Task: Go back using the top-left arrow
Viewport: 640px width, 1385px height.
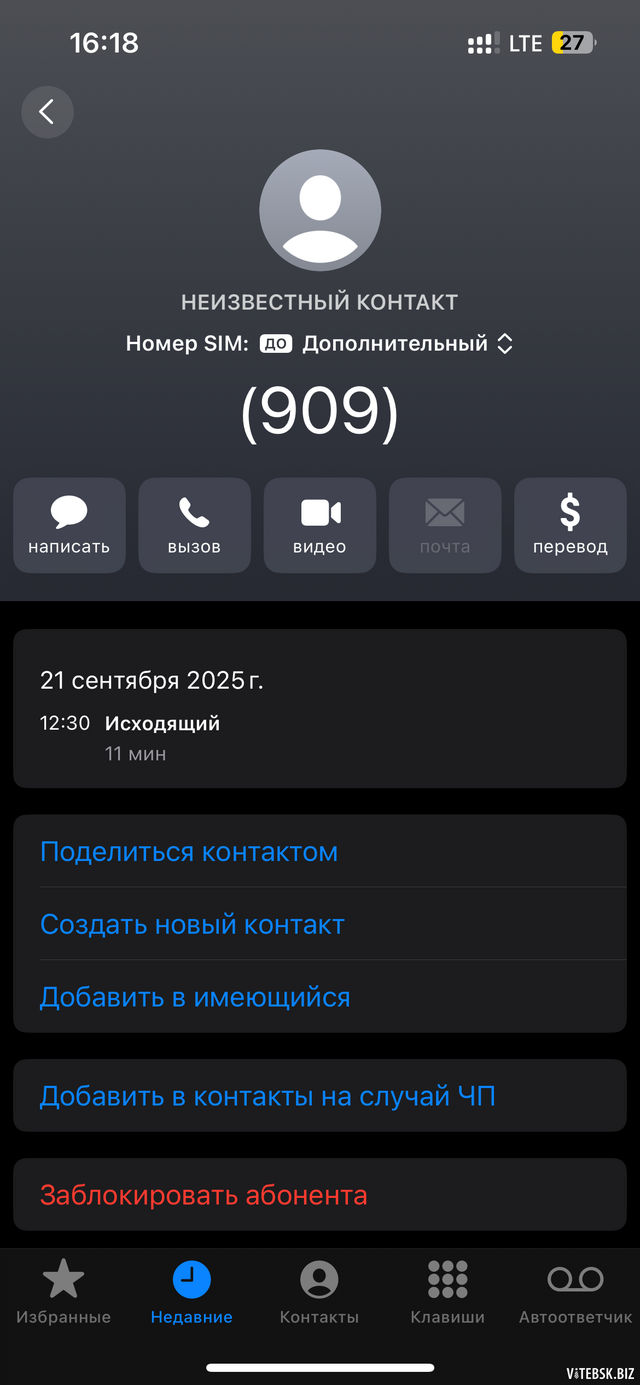Action: 47,112
